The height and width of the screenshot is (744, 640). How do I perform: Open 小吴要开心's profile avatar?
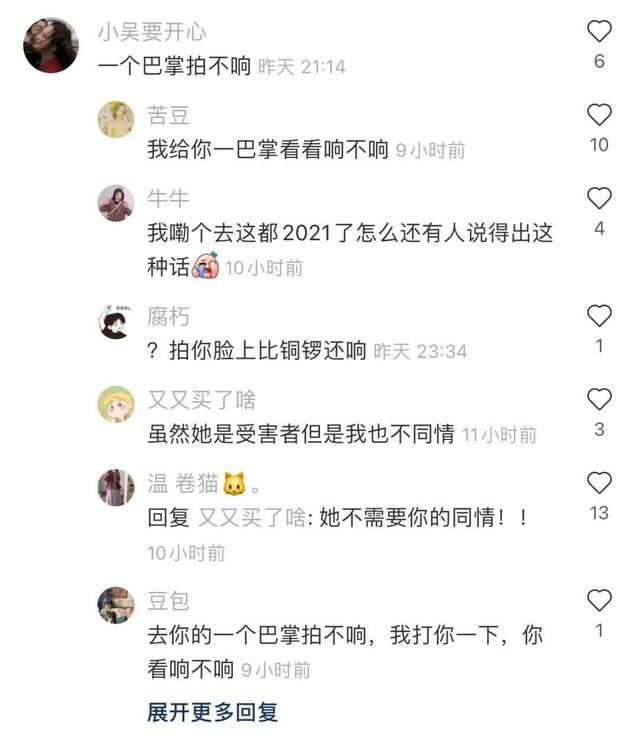[50, 45]
